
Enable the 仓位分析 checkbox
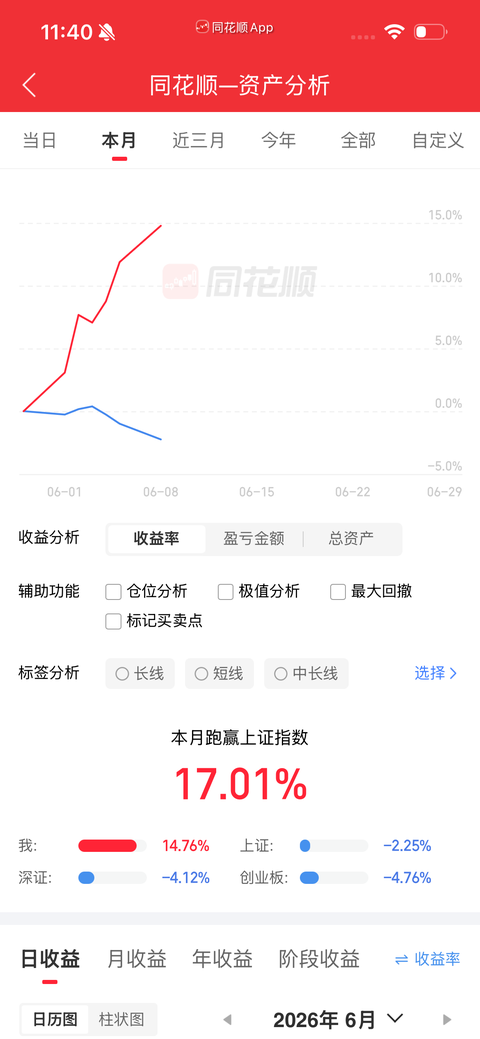[x=147, y=591]
